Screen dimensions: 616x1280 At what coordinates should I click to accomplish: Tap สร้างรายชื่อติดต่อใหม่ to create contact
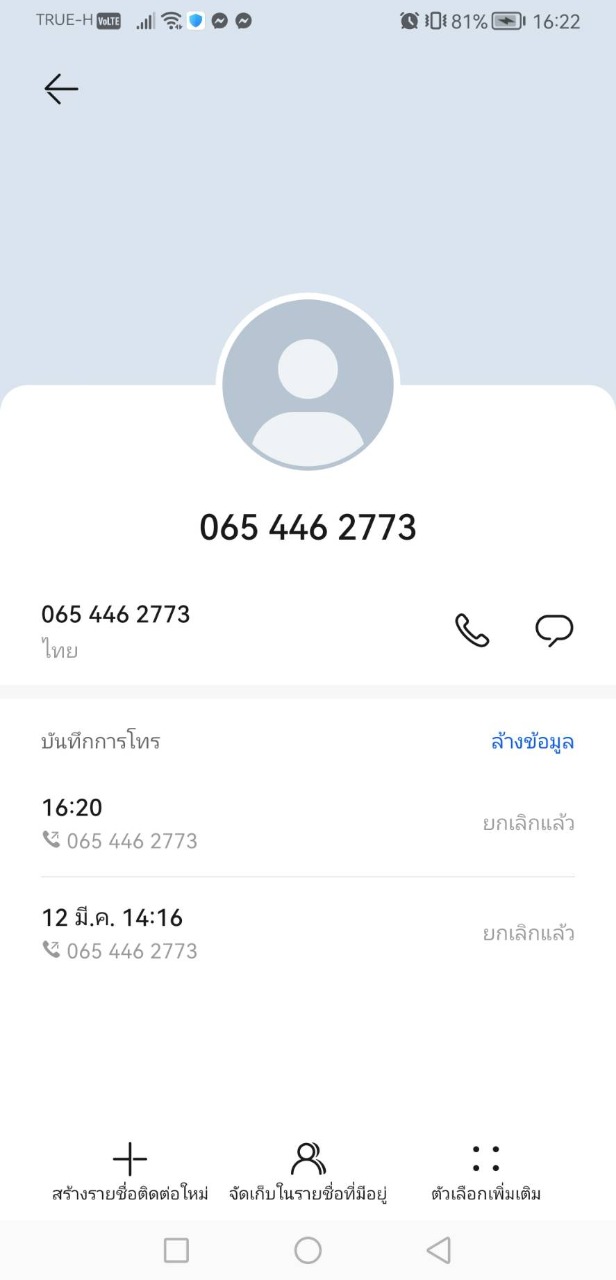(130, 1172)
